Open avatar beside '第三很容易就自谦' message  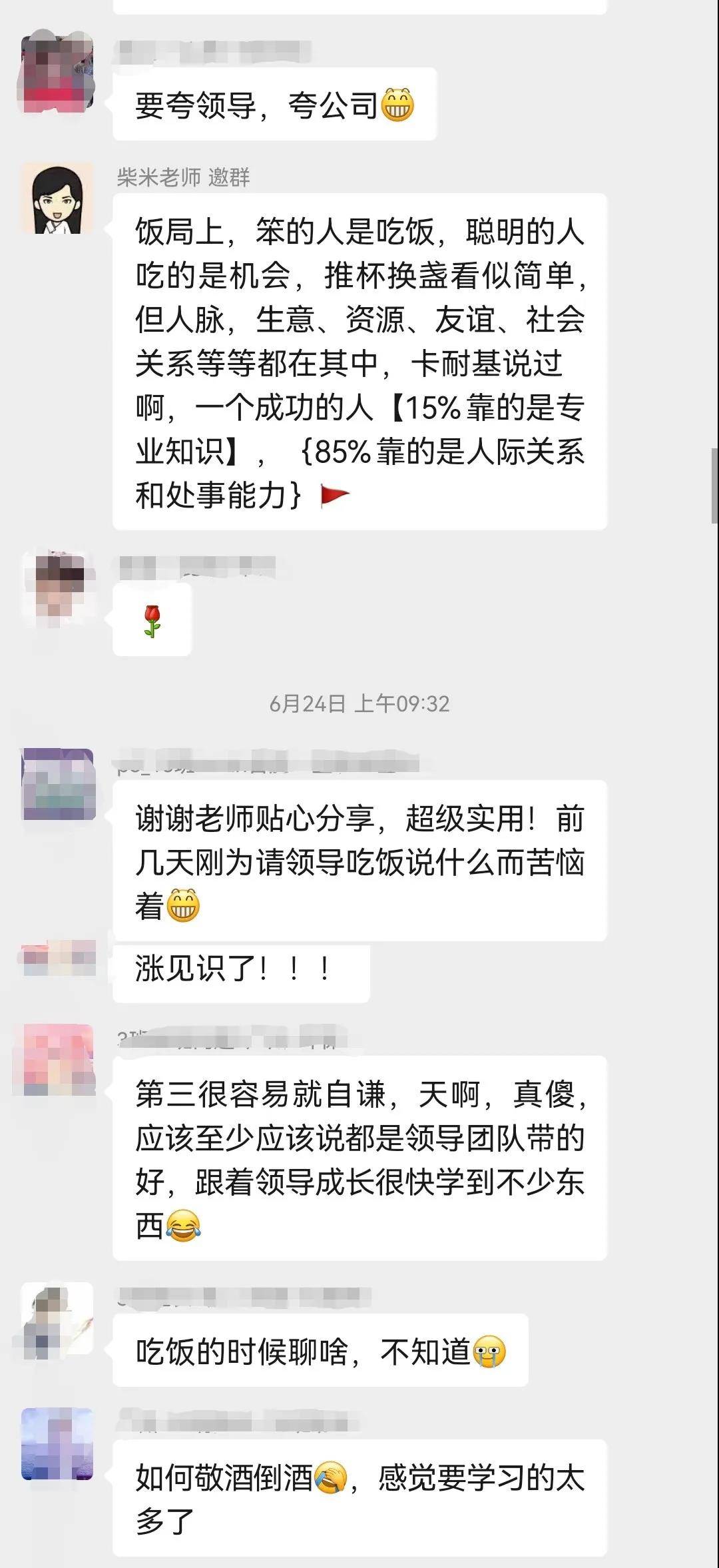click(x=59, y=1059)
